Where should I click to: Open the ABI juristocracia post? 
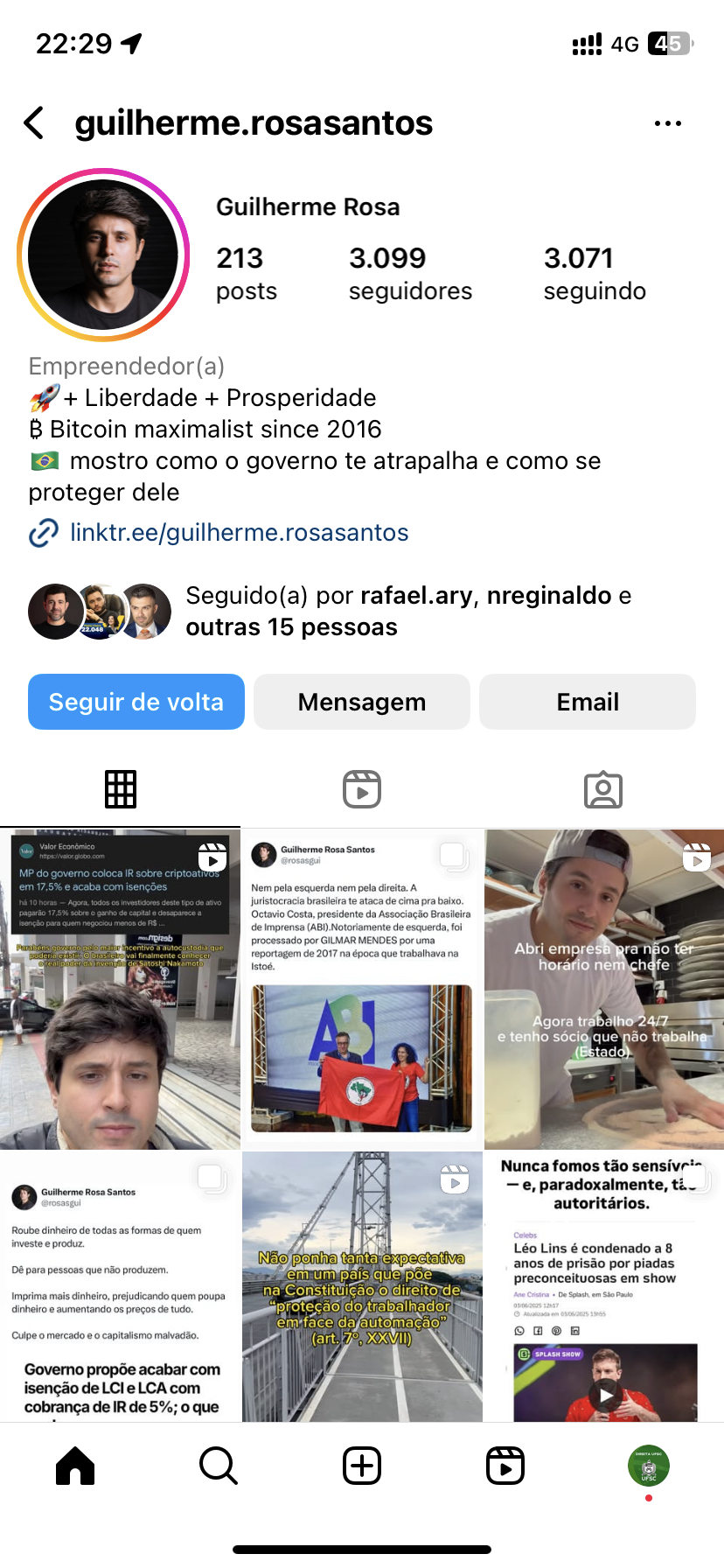tap(362, 989)
